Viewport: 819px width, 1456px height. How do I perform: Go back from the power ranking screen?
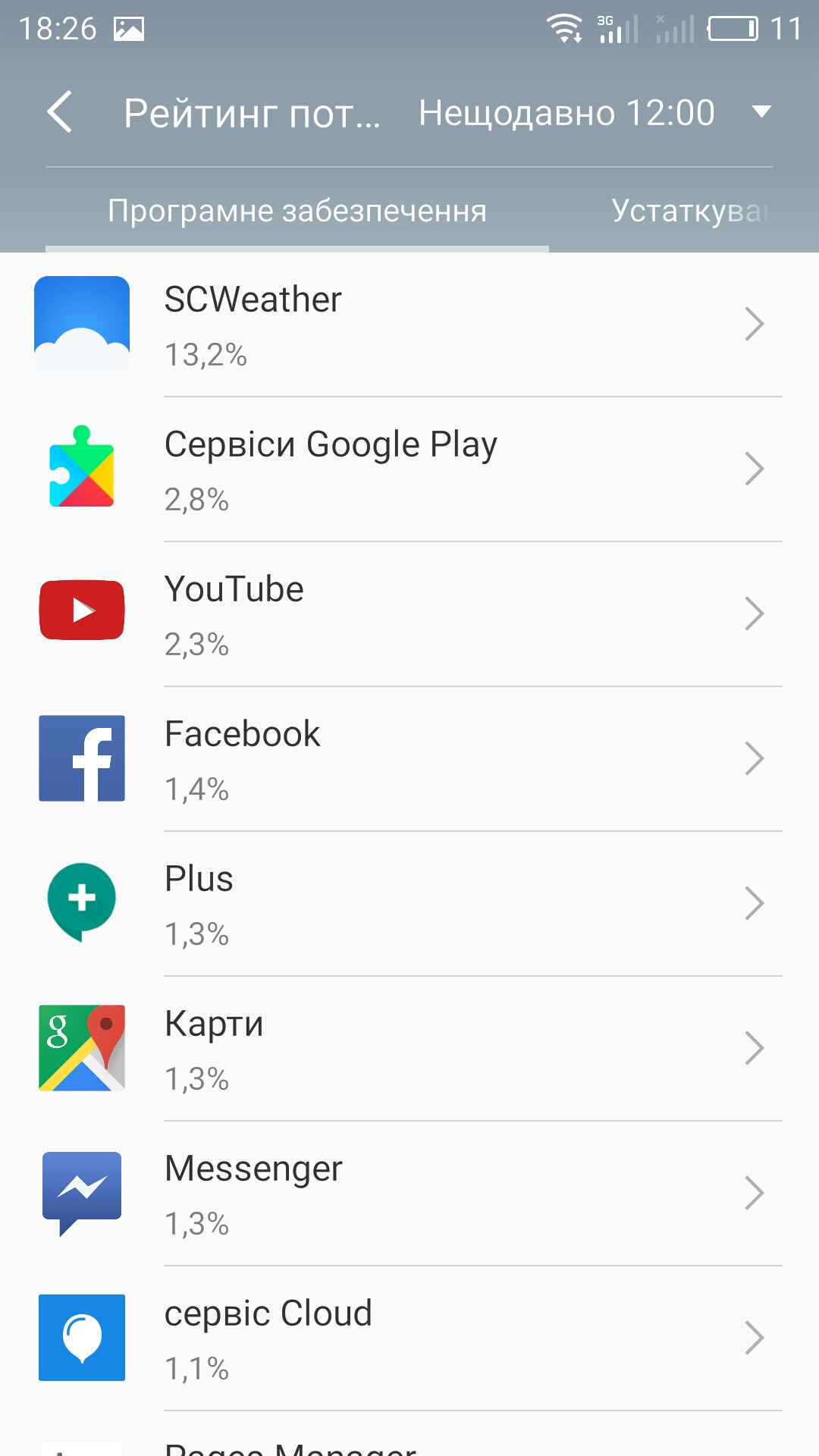click(x=59, y=112)
